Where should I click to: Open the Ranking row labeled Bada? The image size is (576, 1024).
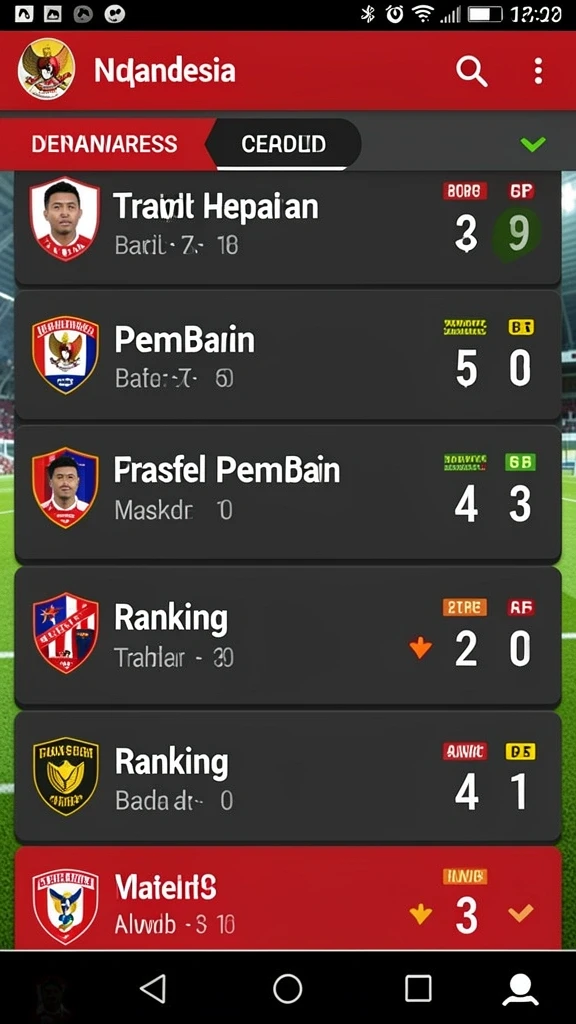click(287, 777)
